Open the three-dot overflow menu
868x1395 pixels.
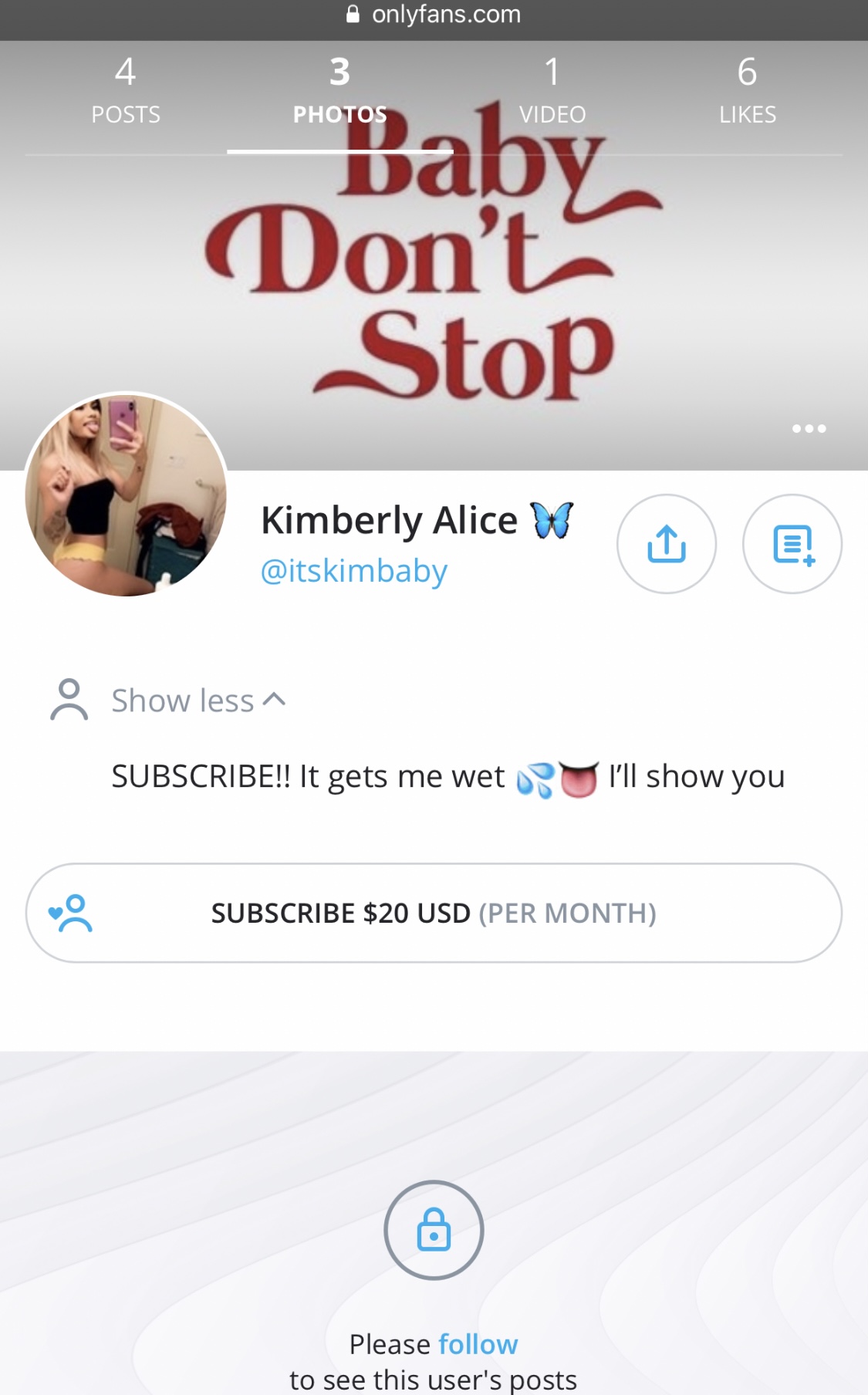[x=809, y=428]
